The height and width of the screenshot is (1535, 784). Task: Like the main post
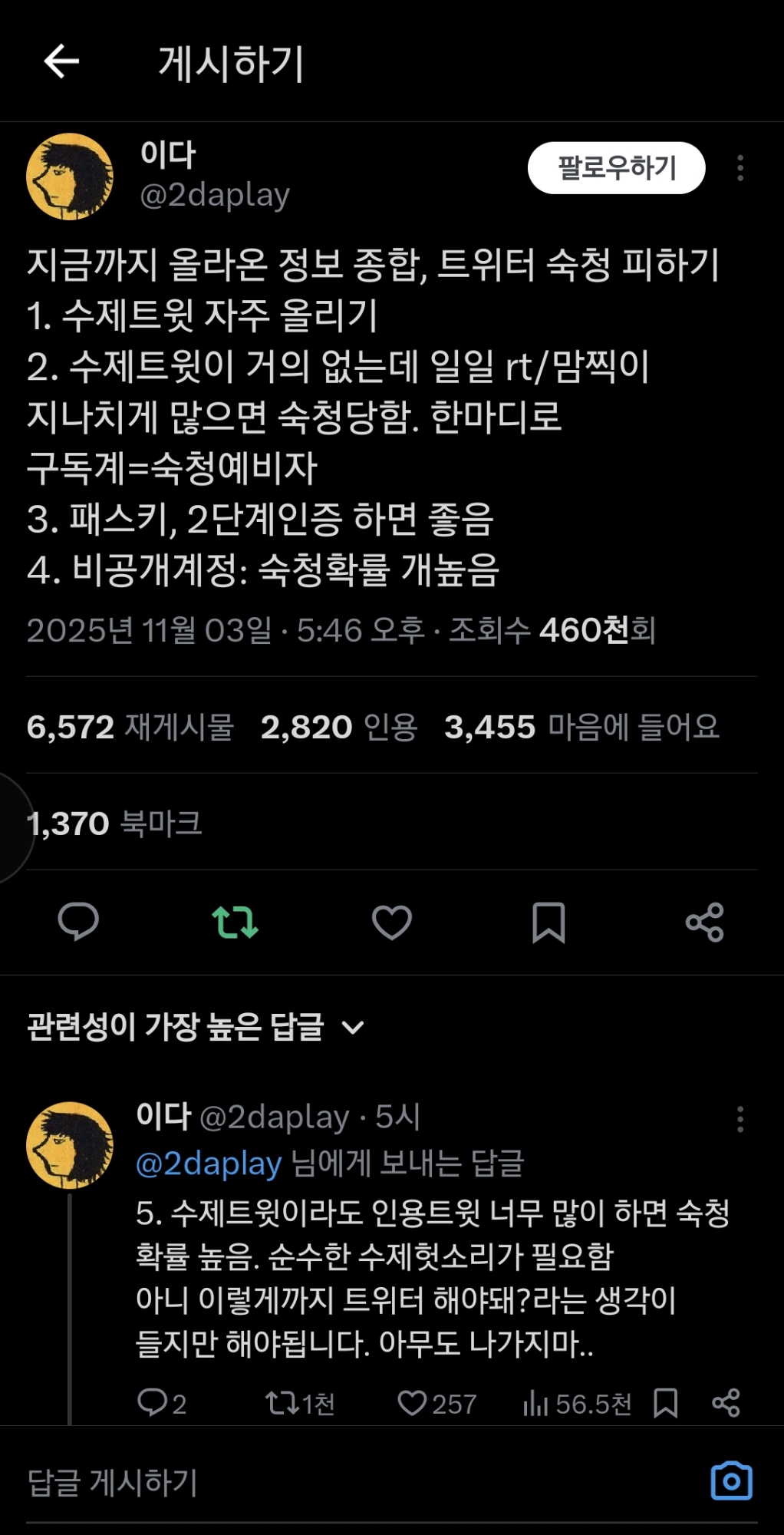[392, 921]
